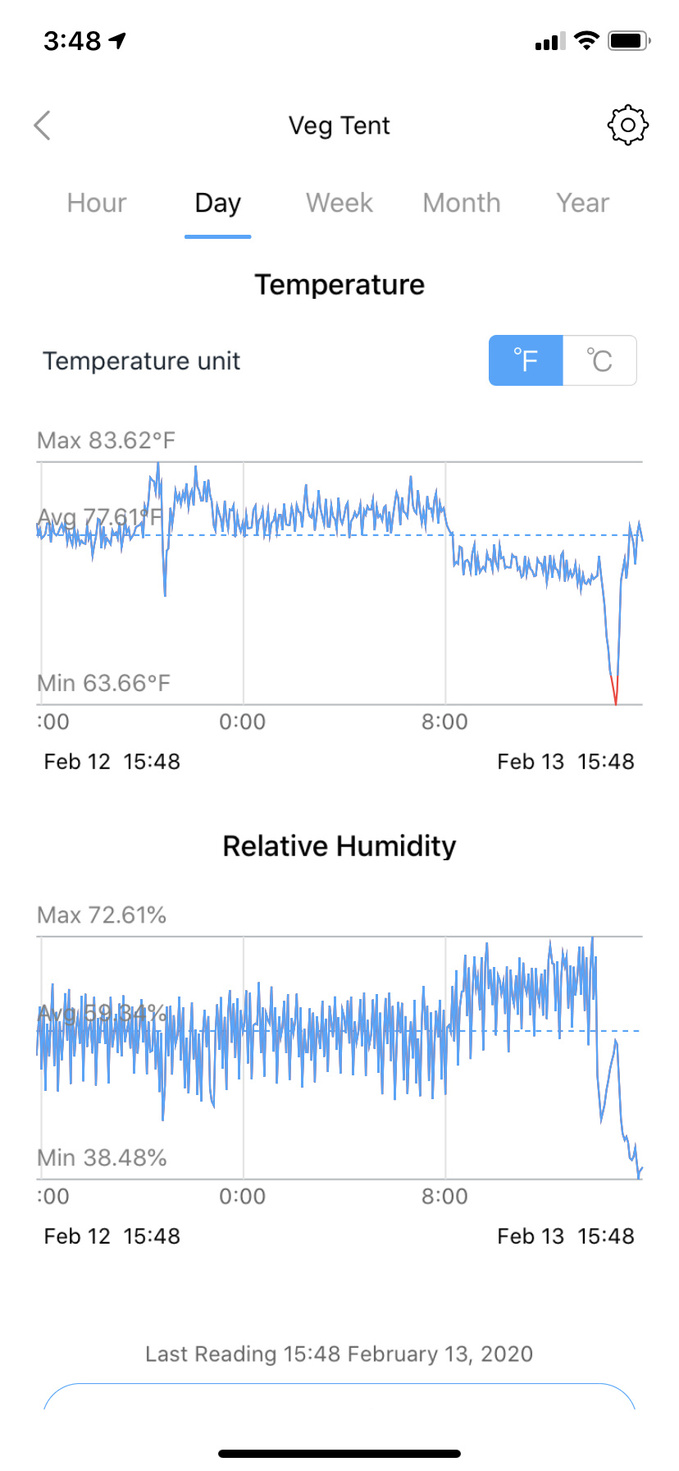Screen dimensions: 679x1471
Task: Change temperature unit to Celsius
Action: coord(599,360)
